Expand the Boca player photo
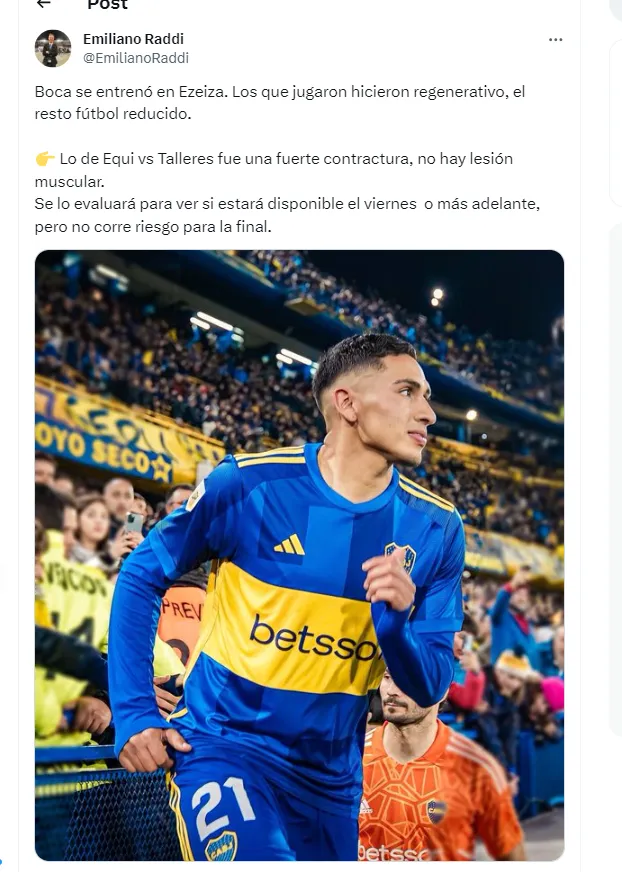Image resolution: width=622 pixels, height=872 pixels. tap(299, 555)
